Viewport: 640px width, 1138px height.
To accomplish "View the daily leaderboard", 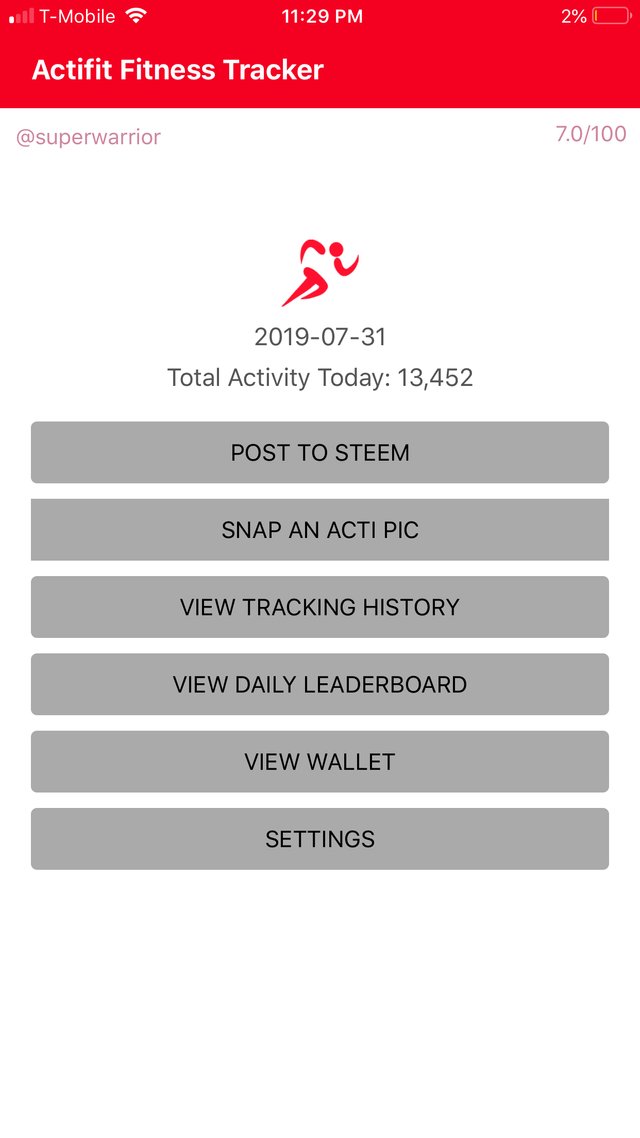I will tap(319, 684).
